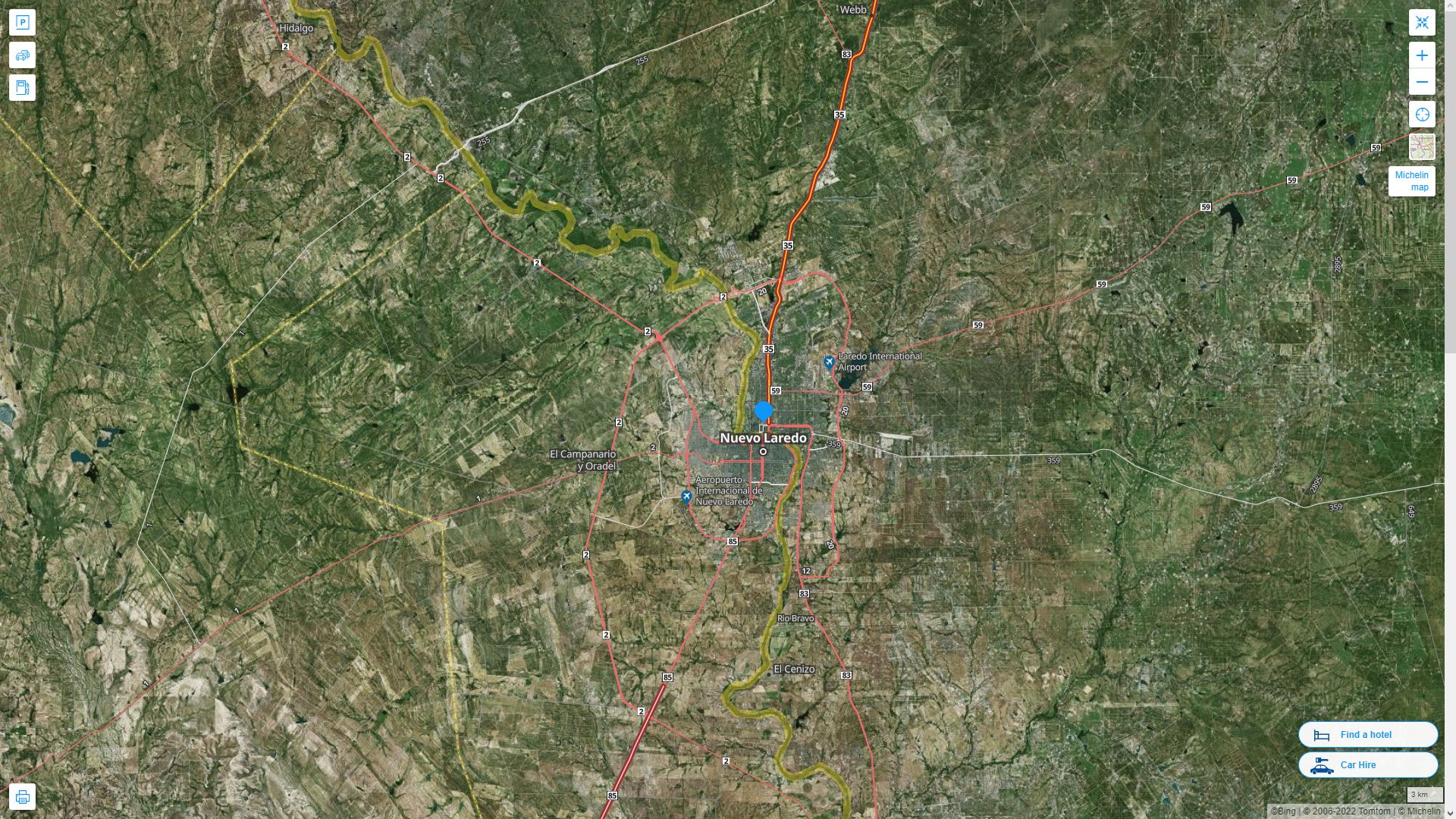
Task: Switch to the map layer thumbnail
Action: (1422, 147)
